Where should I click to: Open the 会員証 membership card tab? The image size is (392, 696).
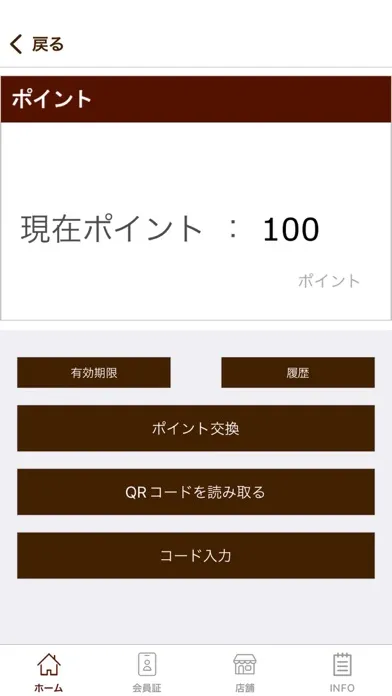click(147, 672)
